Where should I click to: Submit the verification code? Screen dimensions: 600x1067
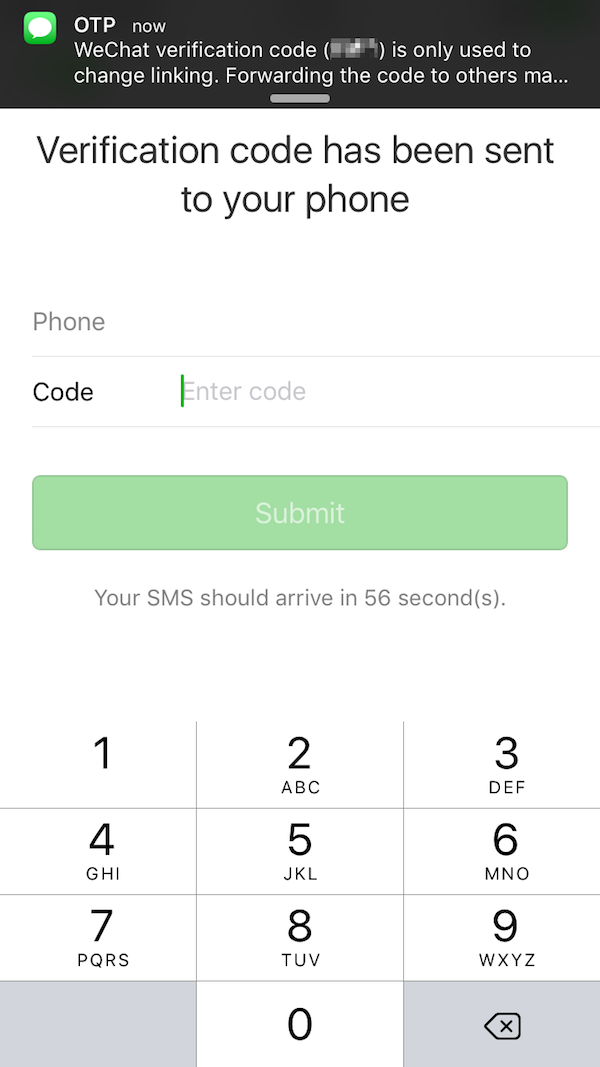(x=300, y=512)
